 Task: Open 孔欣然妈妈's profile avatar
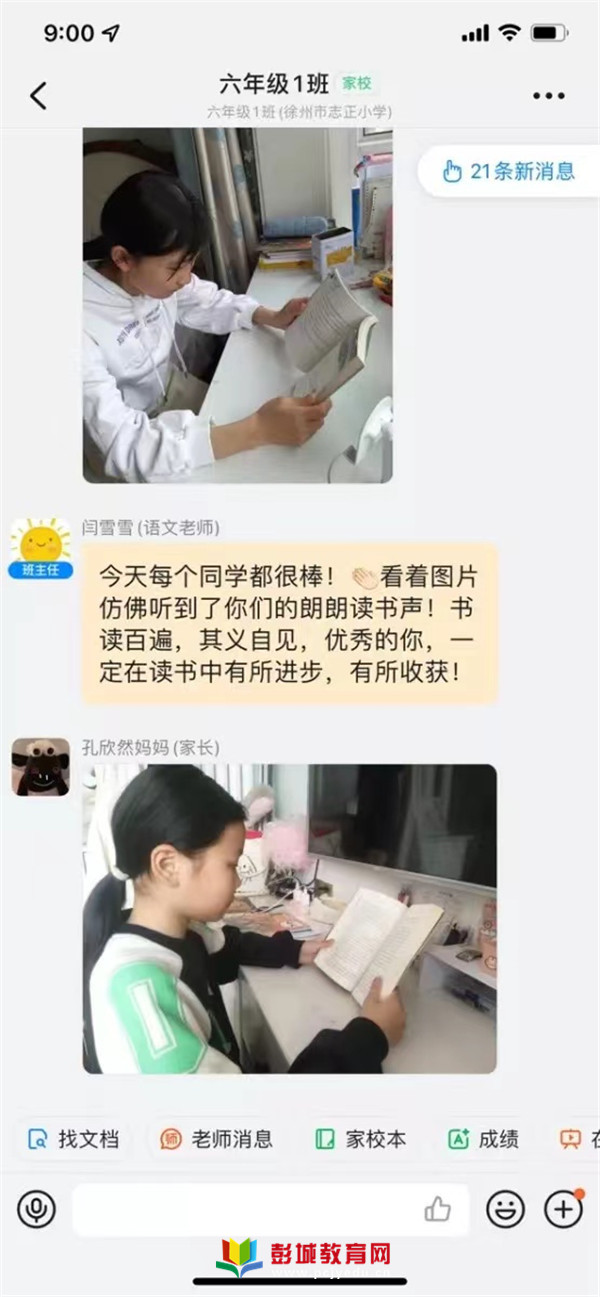[x=41, y=767]
